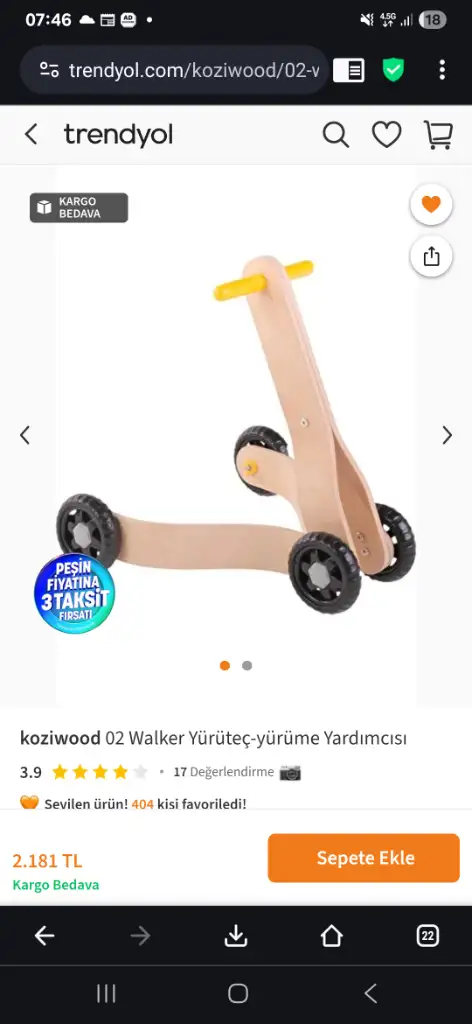Open the browser's 22 open tabs
The width and height of the screenshot is (472, 1024).
pos(428,936)
